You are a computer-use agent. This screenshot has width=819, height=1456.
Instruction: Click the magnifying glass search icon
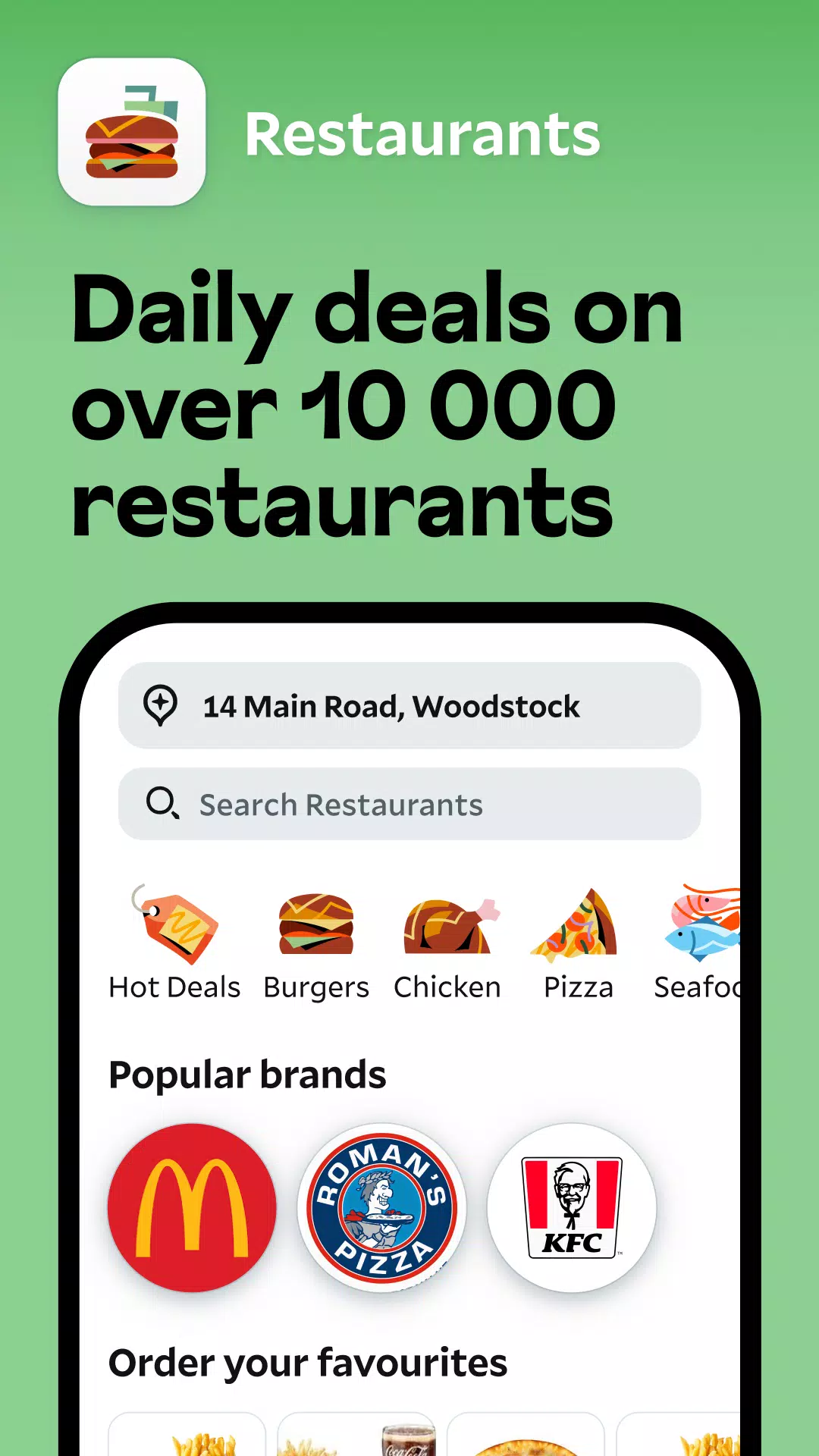(163, 804)
